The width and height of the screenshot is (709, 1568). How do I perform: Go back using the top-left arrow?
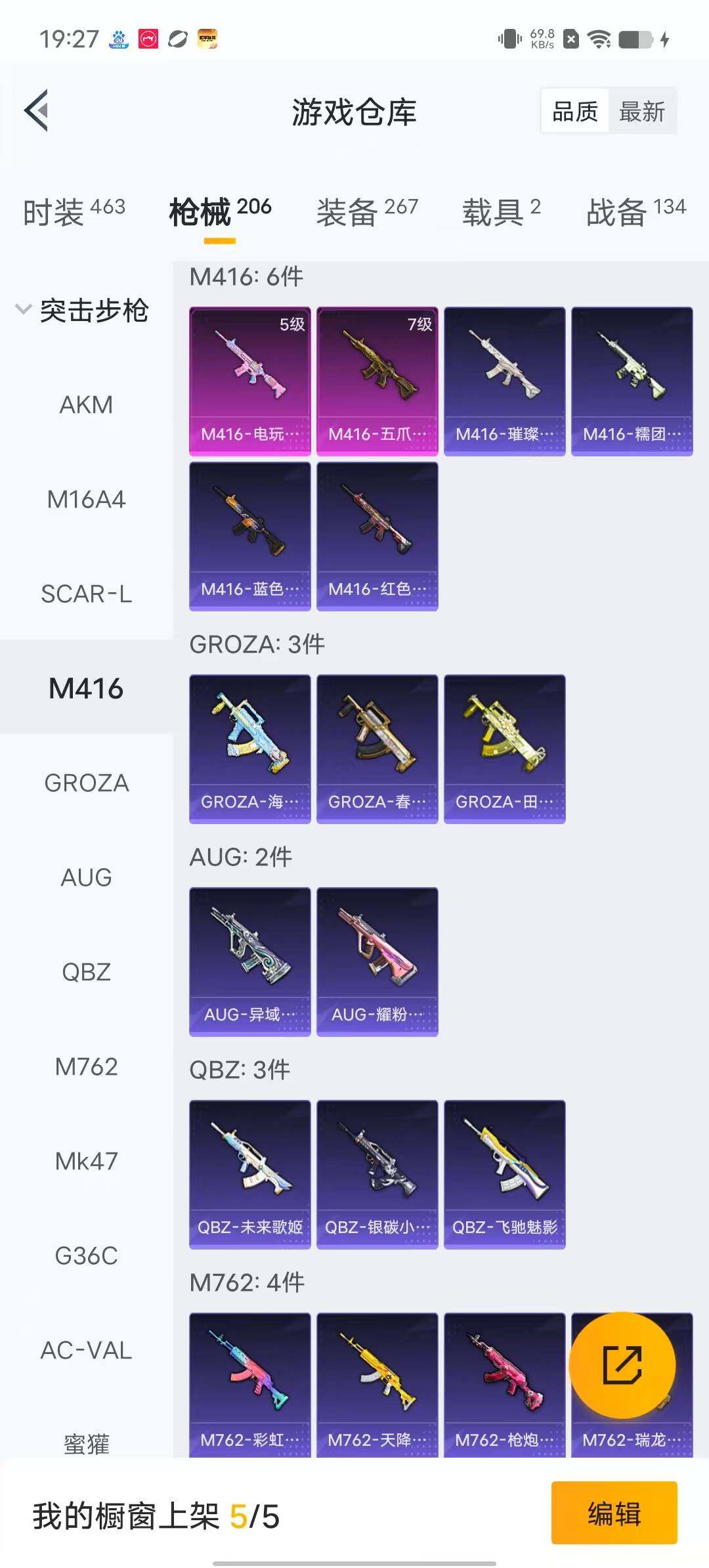point(37,111)
